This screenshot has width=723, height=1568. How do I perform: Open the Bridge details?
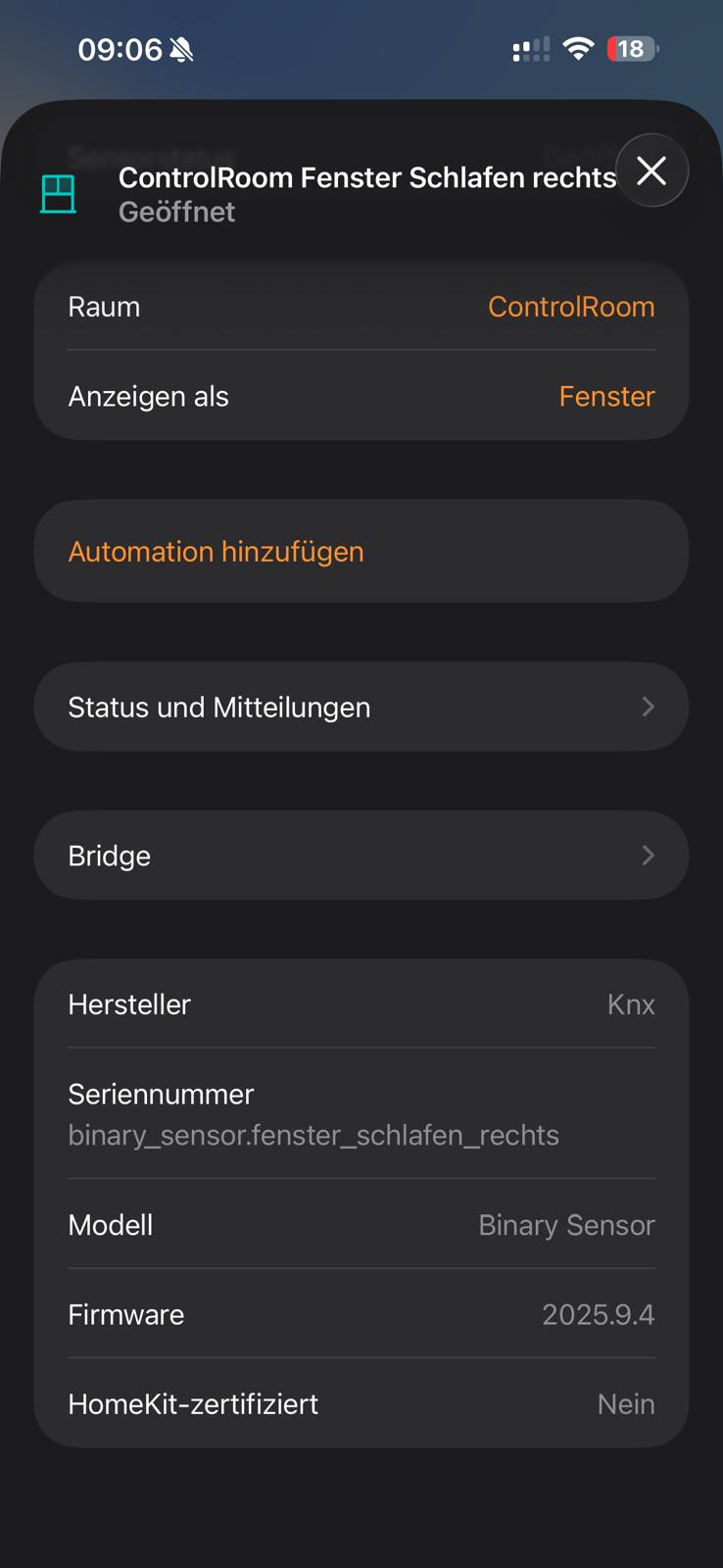pos(361,856)
